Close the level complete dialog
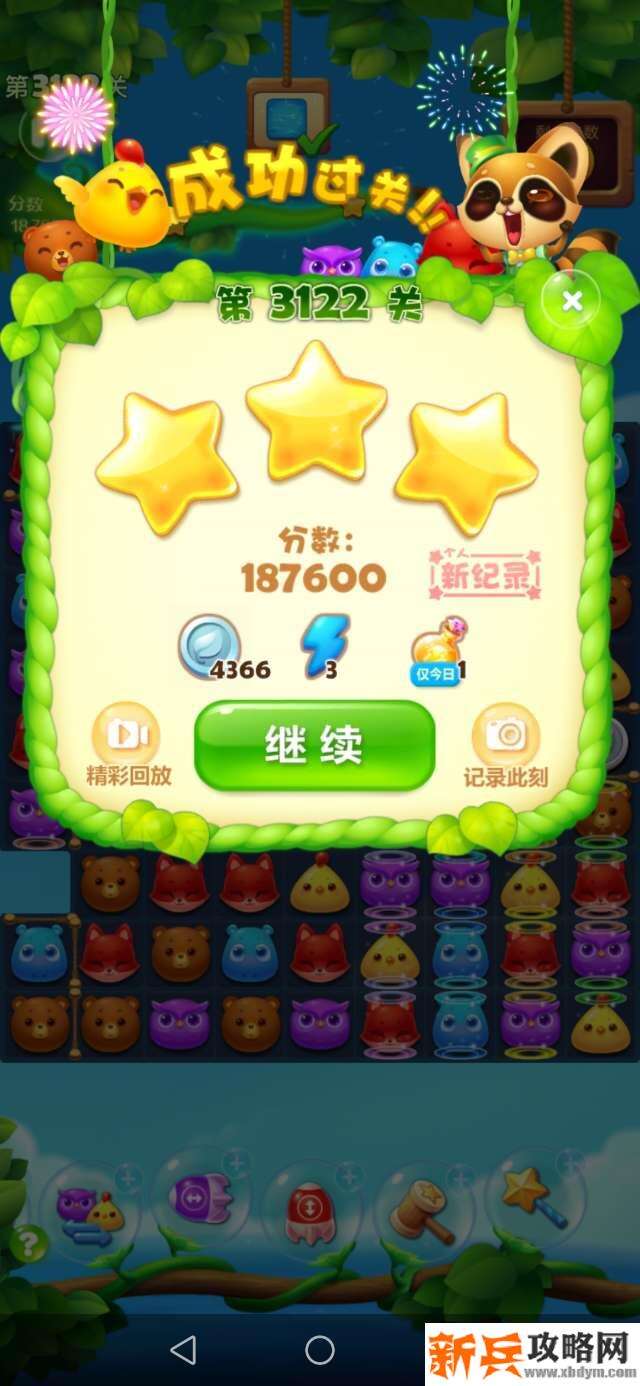Viewport: 640px width, 1386px height. pos(572,300)
